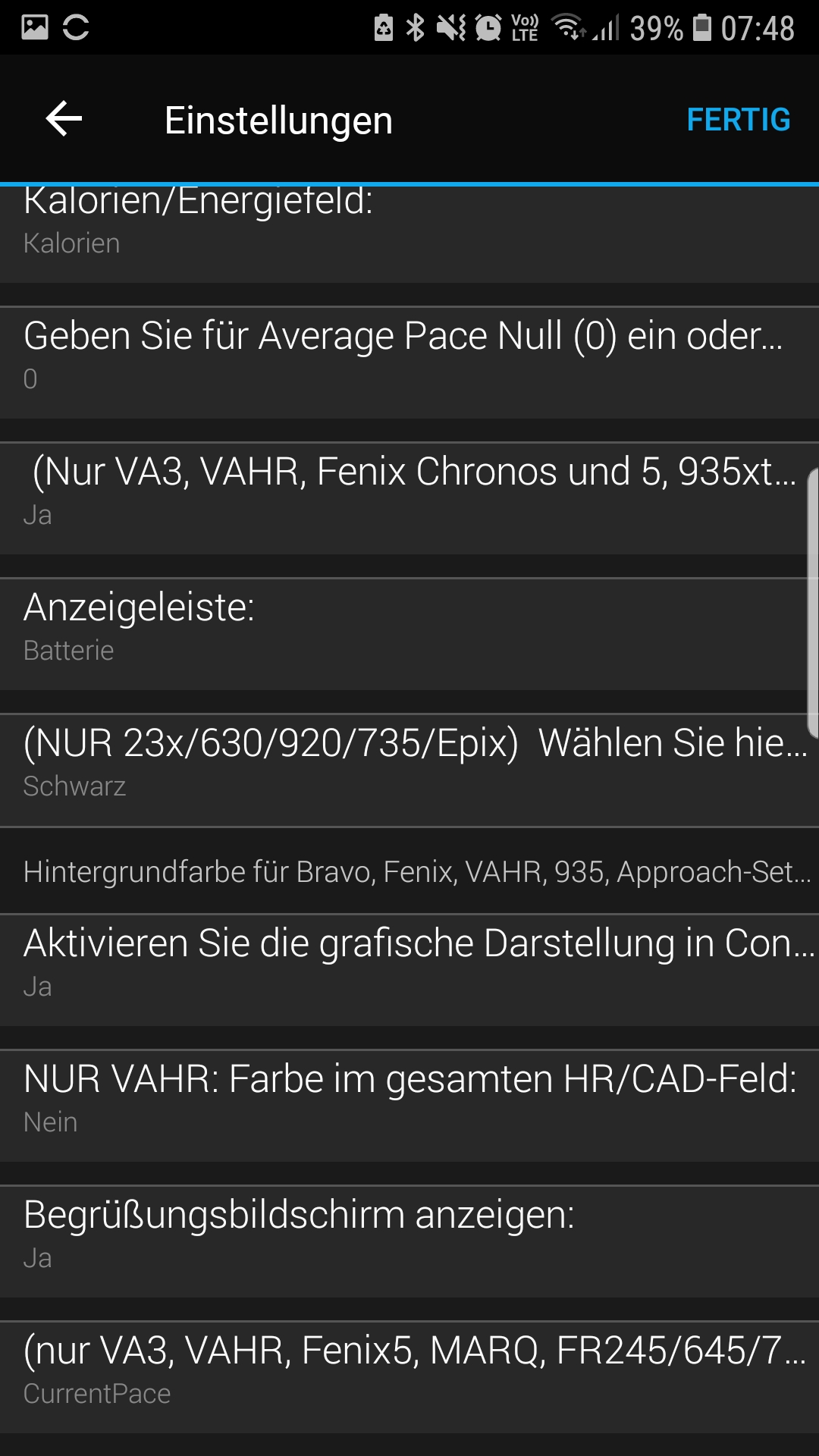Open NUR VAHR Farbe im HR/CAD-Feld
Viewport: 819px width, 1456px height.
point(409,1098)
